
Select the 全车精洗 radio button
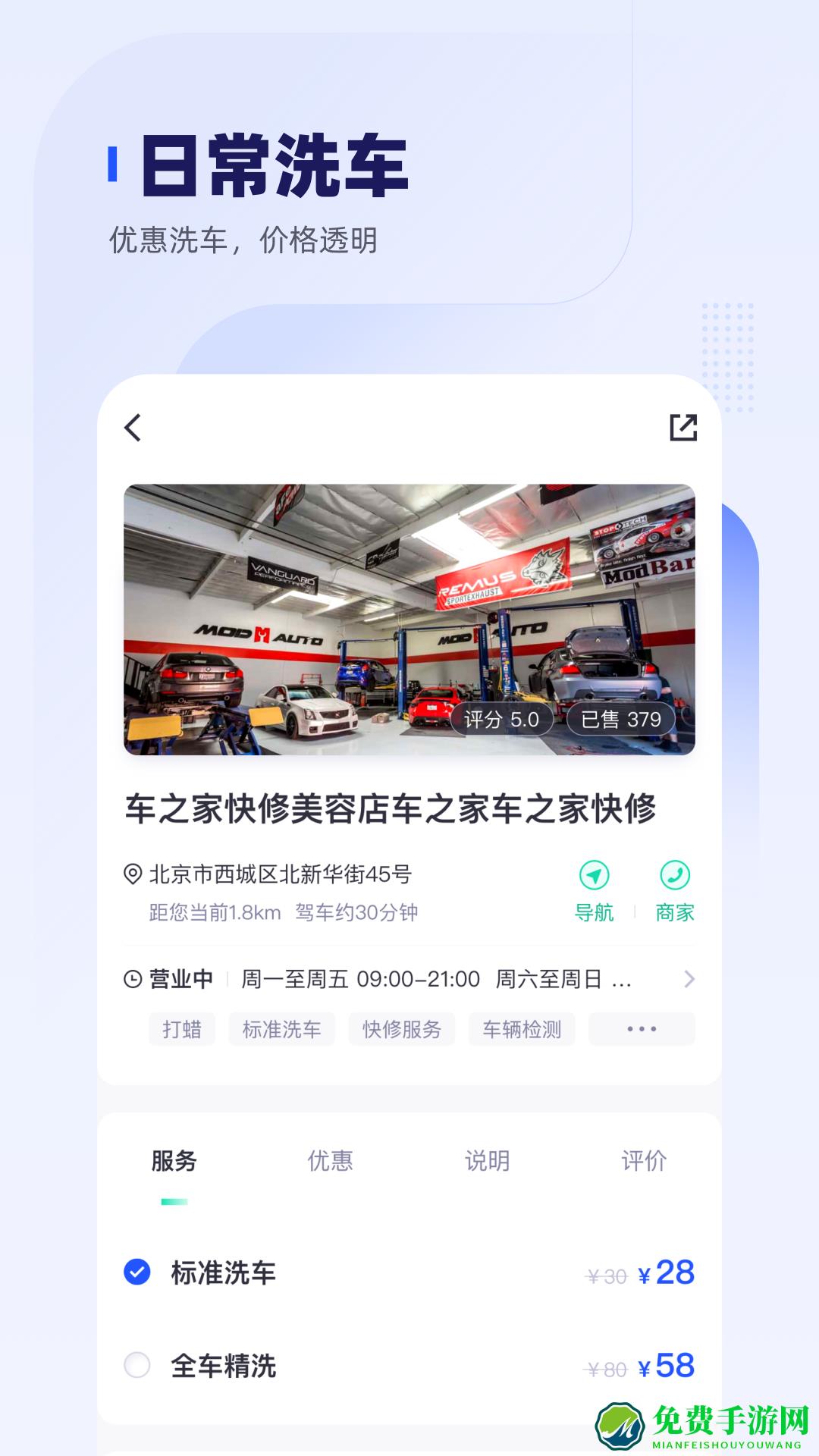pyautogui.click(x=136, y=1368)
